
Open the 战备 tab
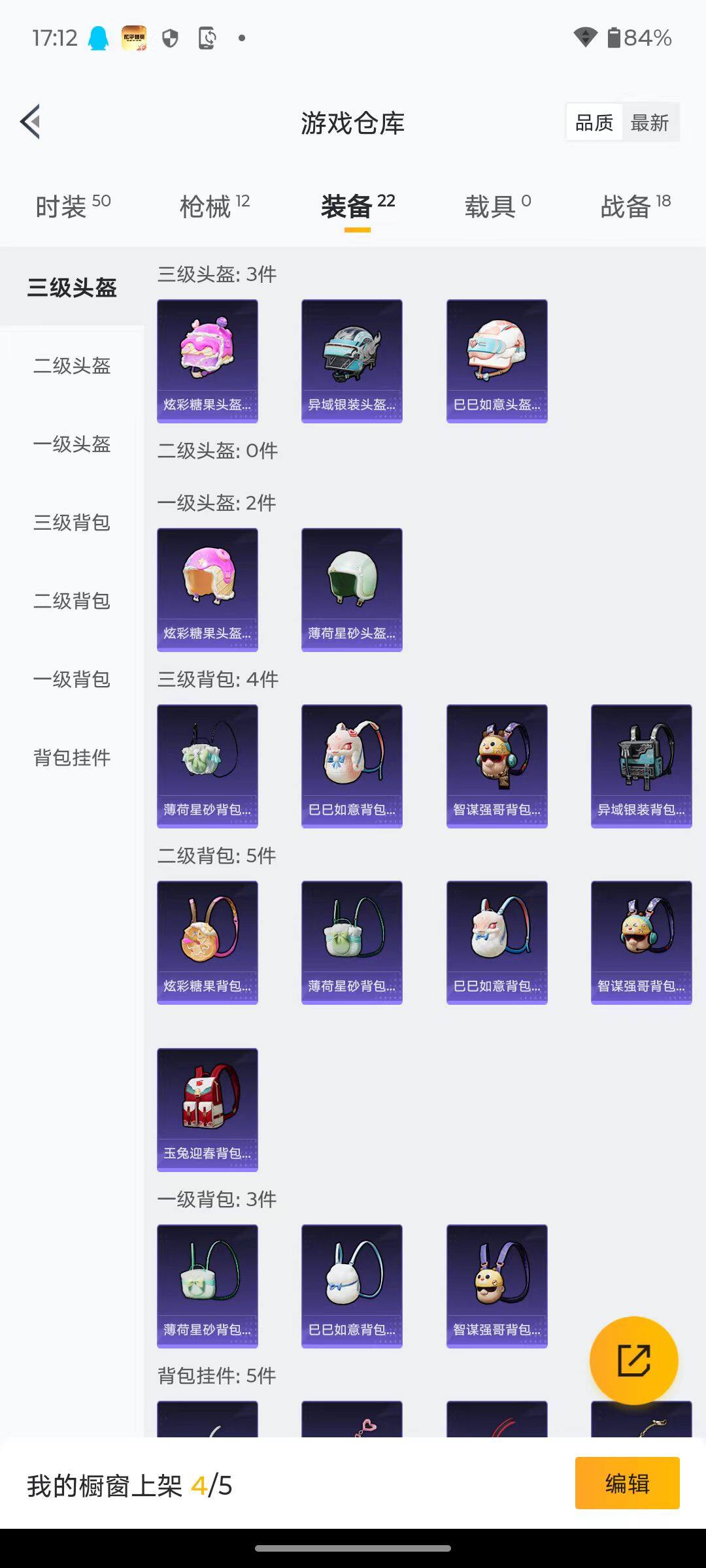(x=635, y=206)
